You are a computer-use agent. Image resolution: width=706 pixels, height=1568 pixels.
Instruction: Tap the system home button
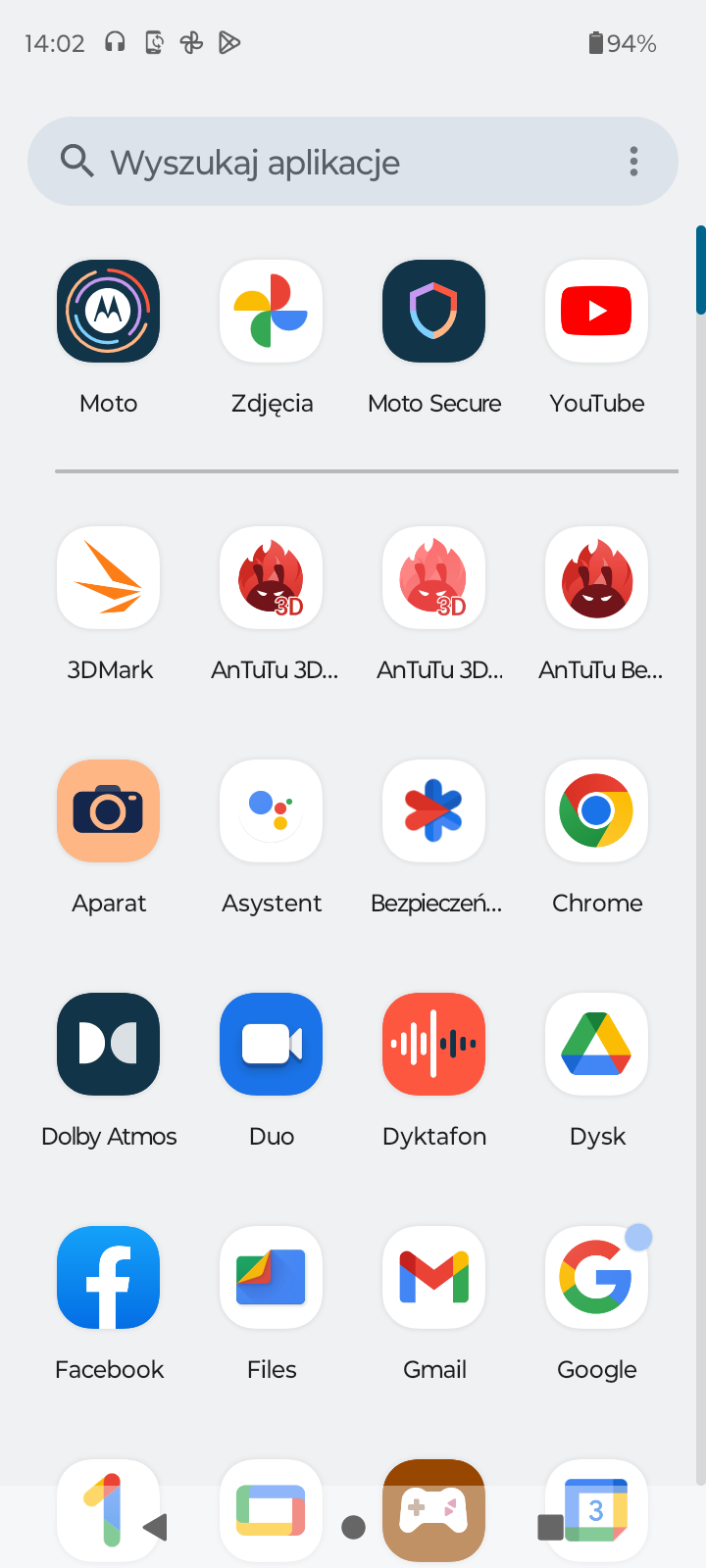coord(354,1527)
